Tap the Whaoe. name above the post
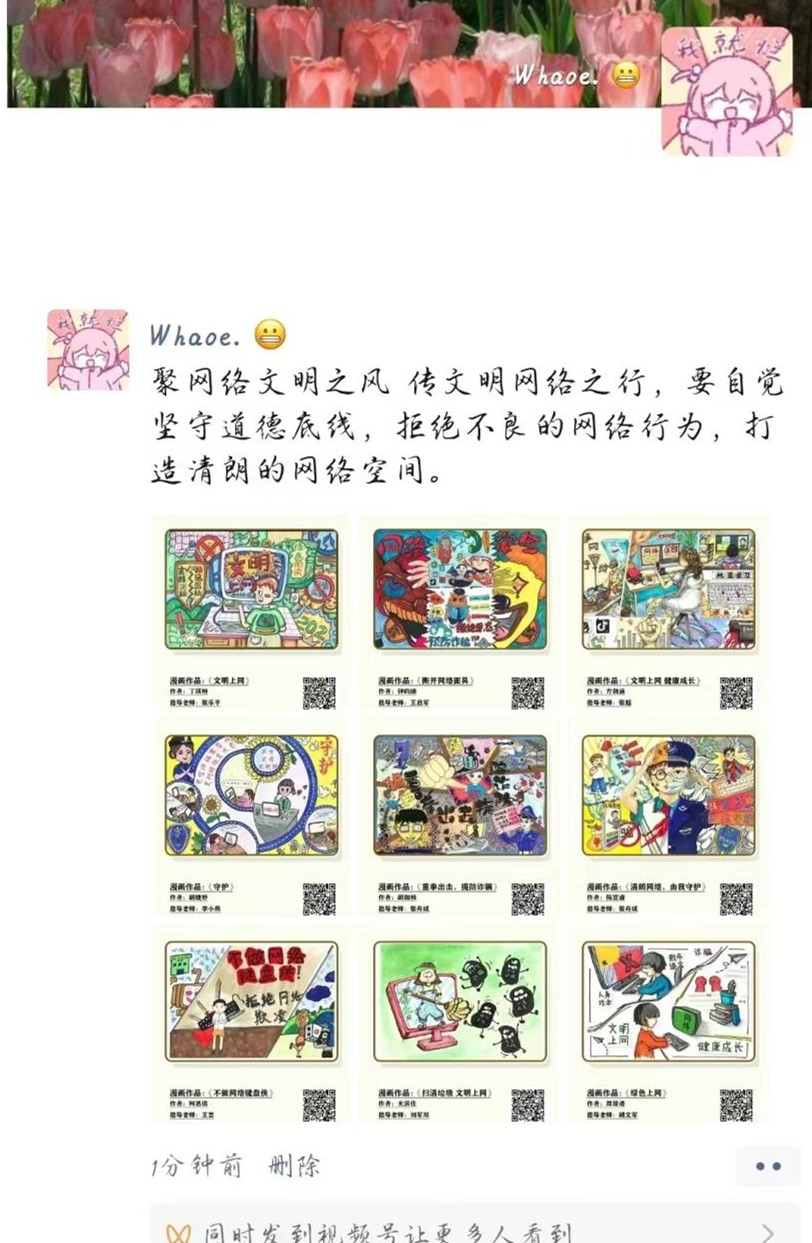This screenshot has height=1243, width=812. [195, 334]
